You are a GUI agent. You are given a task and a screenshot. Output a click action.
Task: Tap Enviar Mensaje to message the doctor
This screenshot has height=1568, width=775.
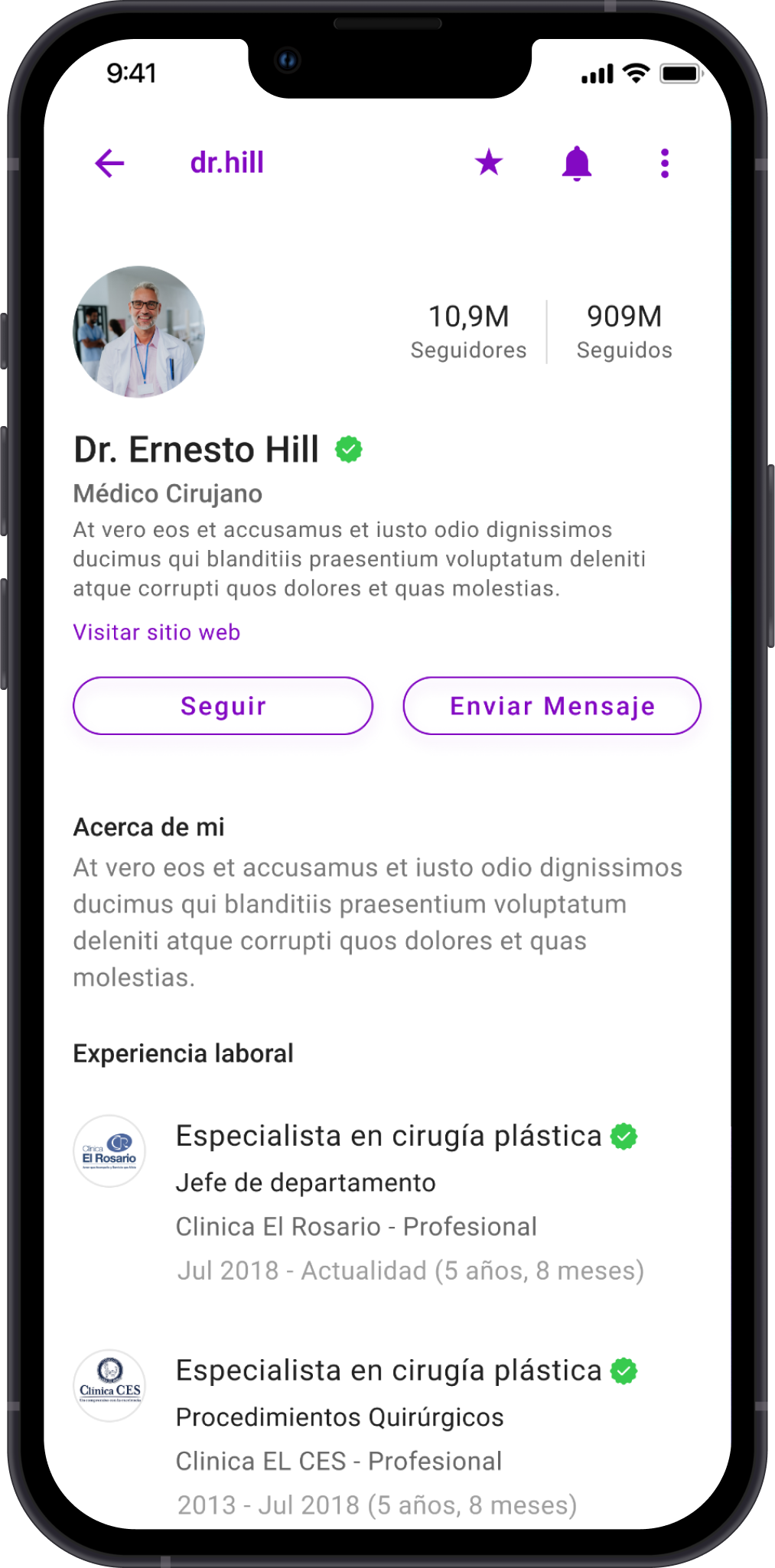[552, 706]
